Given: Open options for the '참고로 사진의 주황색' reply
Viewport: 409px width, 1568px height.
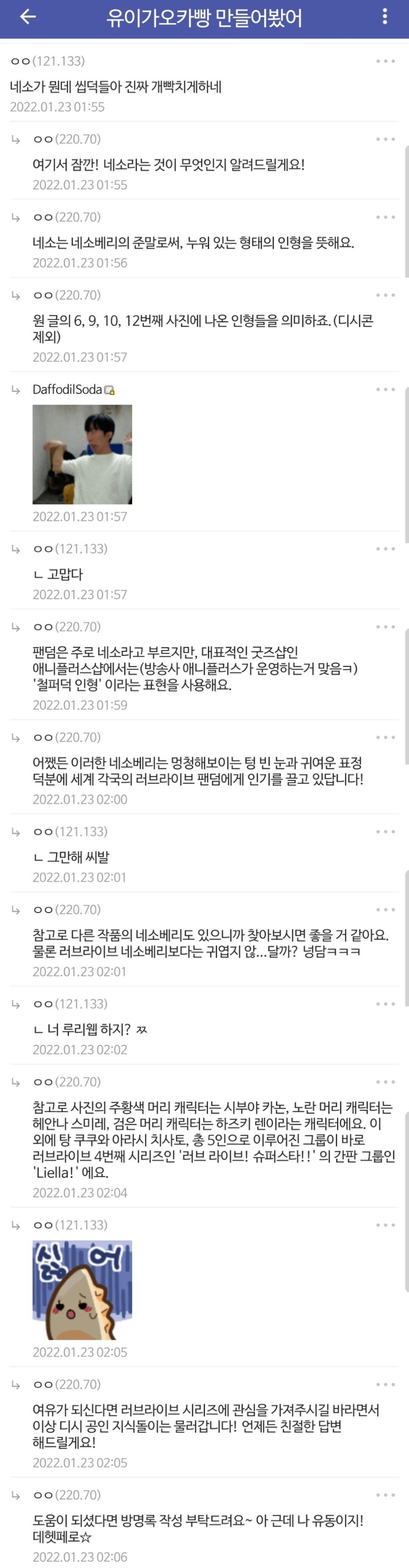Looking at the screenshot, I should 385,1081.
